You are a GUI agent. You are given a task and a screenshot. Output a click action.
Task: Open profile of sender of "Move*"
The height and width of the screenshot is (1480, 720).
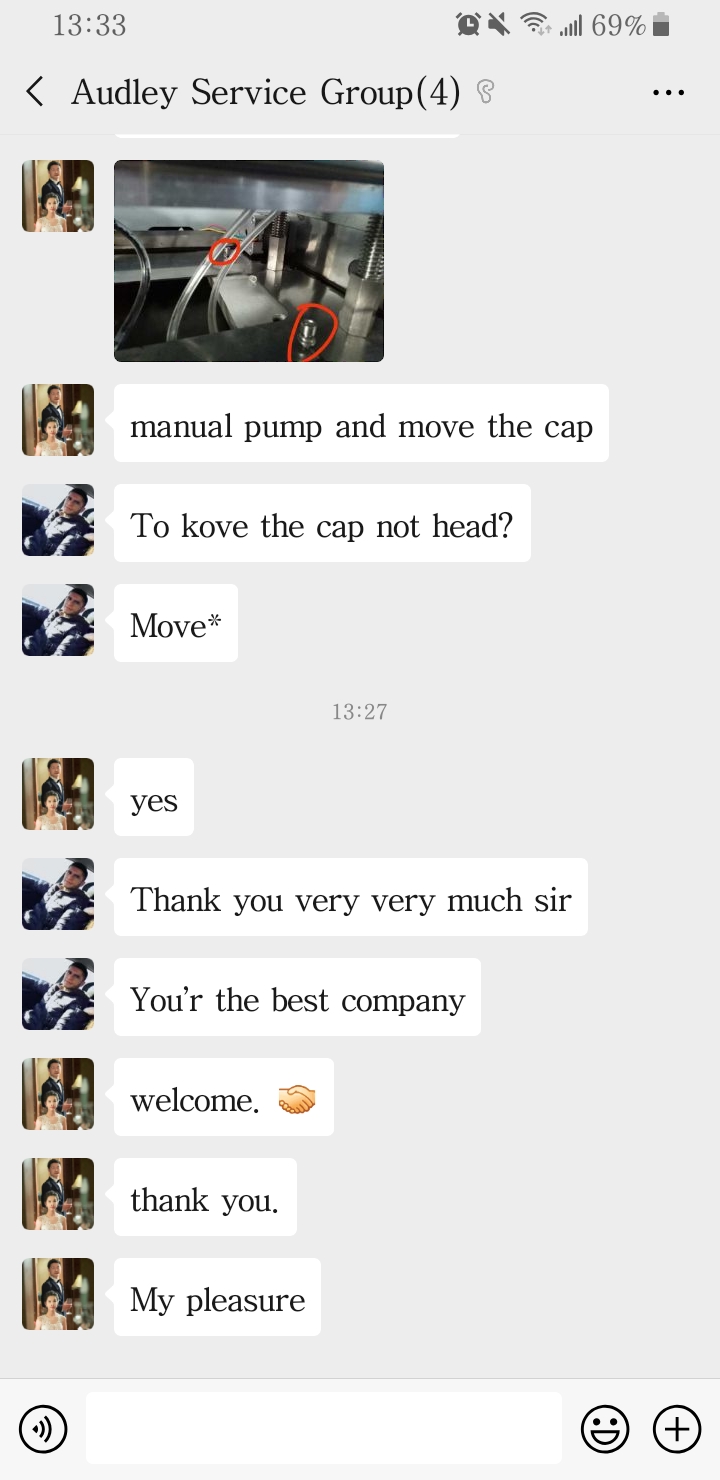point(58,620)
